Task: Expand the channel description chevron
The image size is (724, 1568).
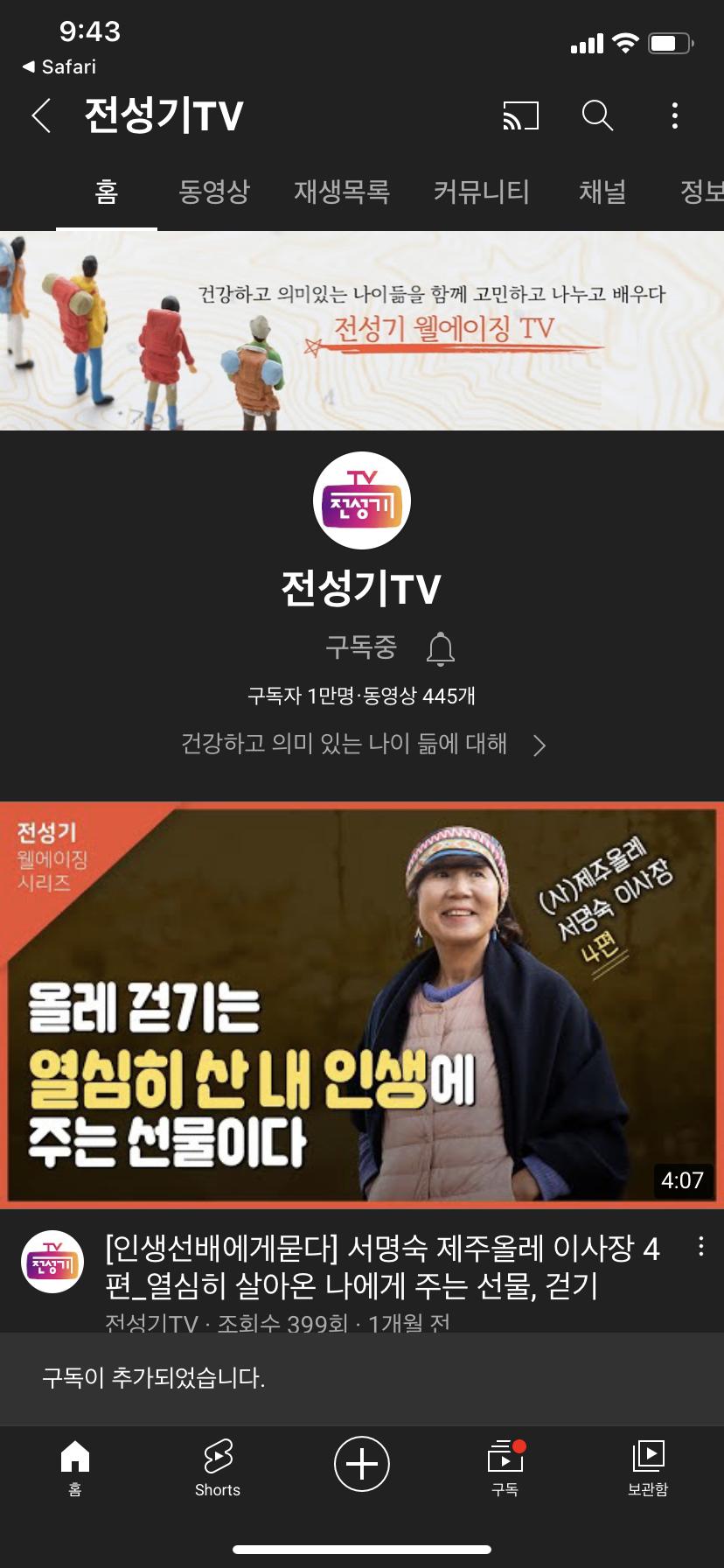Action: pyautogui.click(x=540, y=745)
